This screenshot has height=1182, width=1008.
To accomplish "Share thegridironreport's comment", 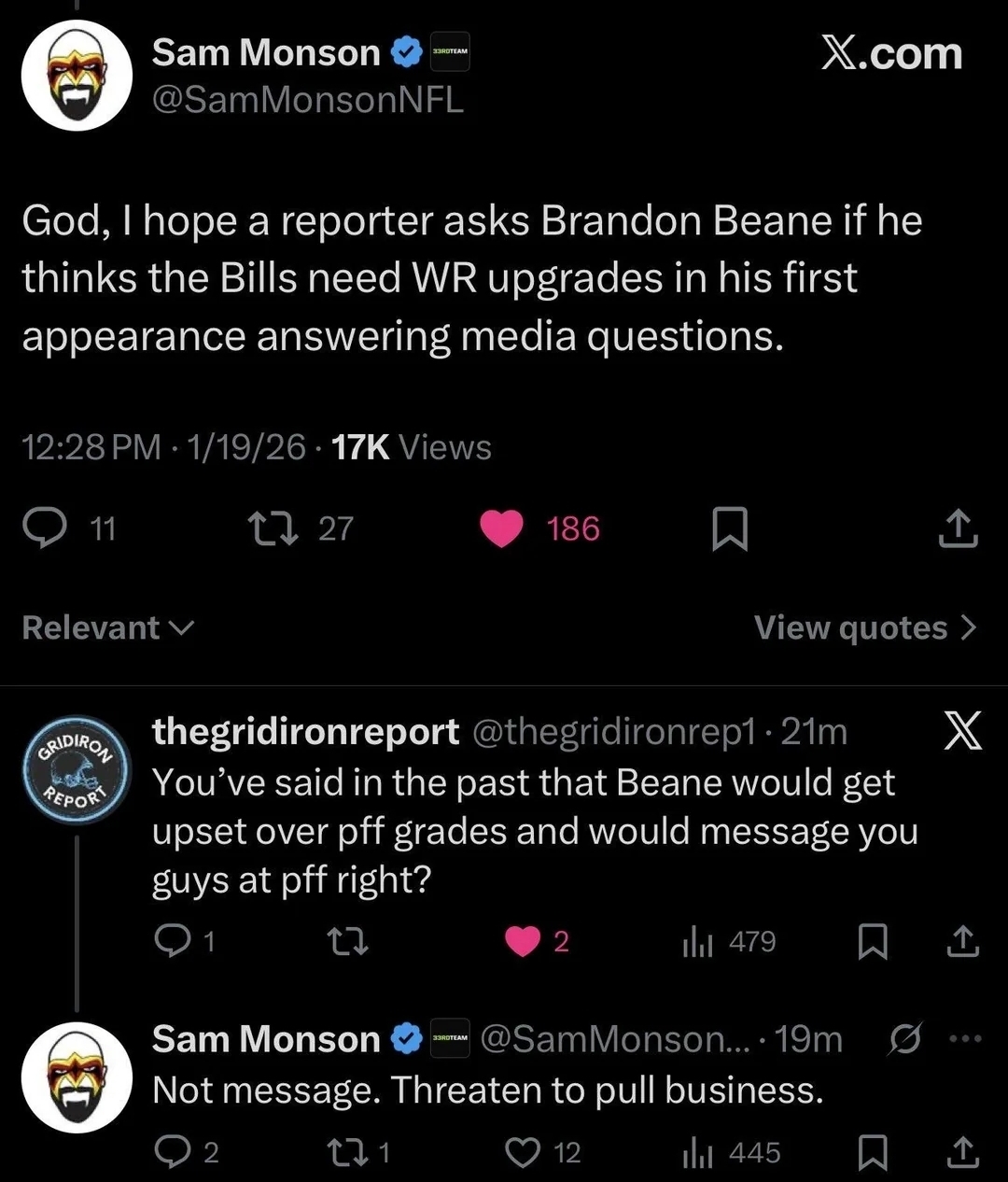I will [962, 942].
